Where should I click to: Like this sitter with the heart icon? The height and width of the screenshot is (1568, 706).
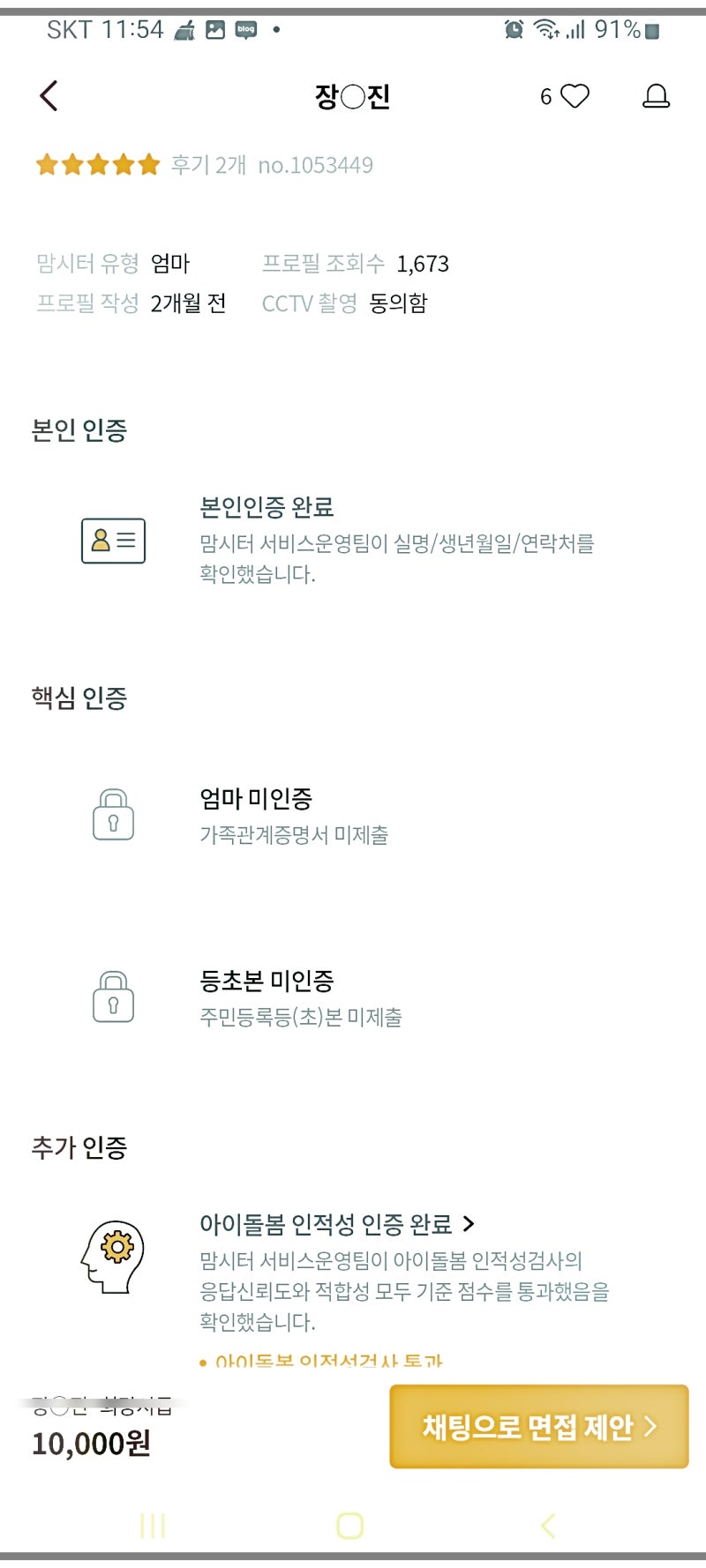(575, 96)
